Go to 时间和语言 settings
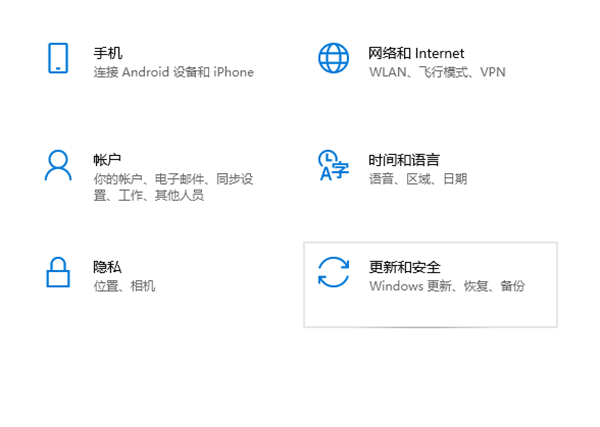The height and width of the screenshot is (427, 600). pos(403,160)
